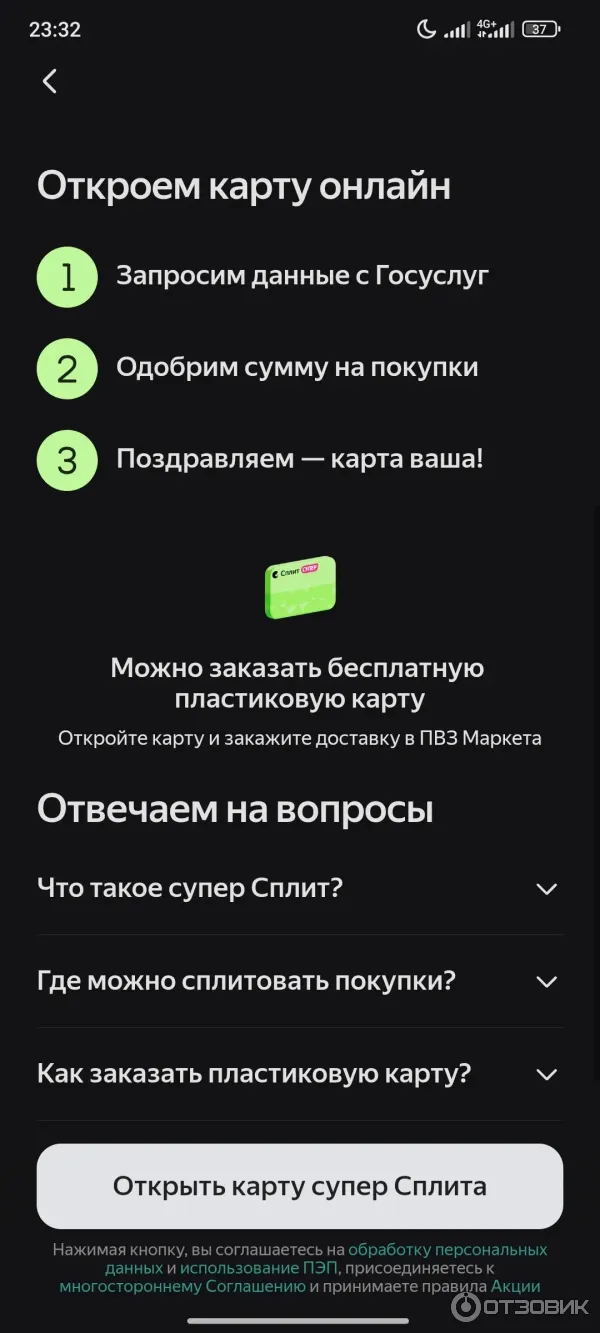This screenshot has width=600, height=1333.
Task: Expand 'Как заказать пластиковую карту?' question
Action: pos(300,1074)
